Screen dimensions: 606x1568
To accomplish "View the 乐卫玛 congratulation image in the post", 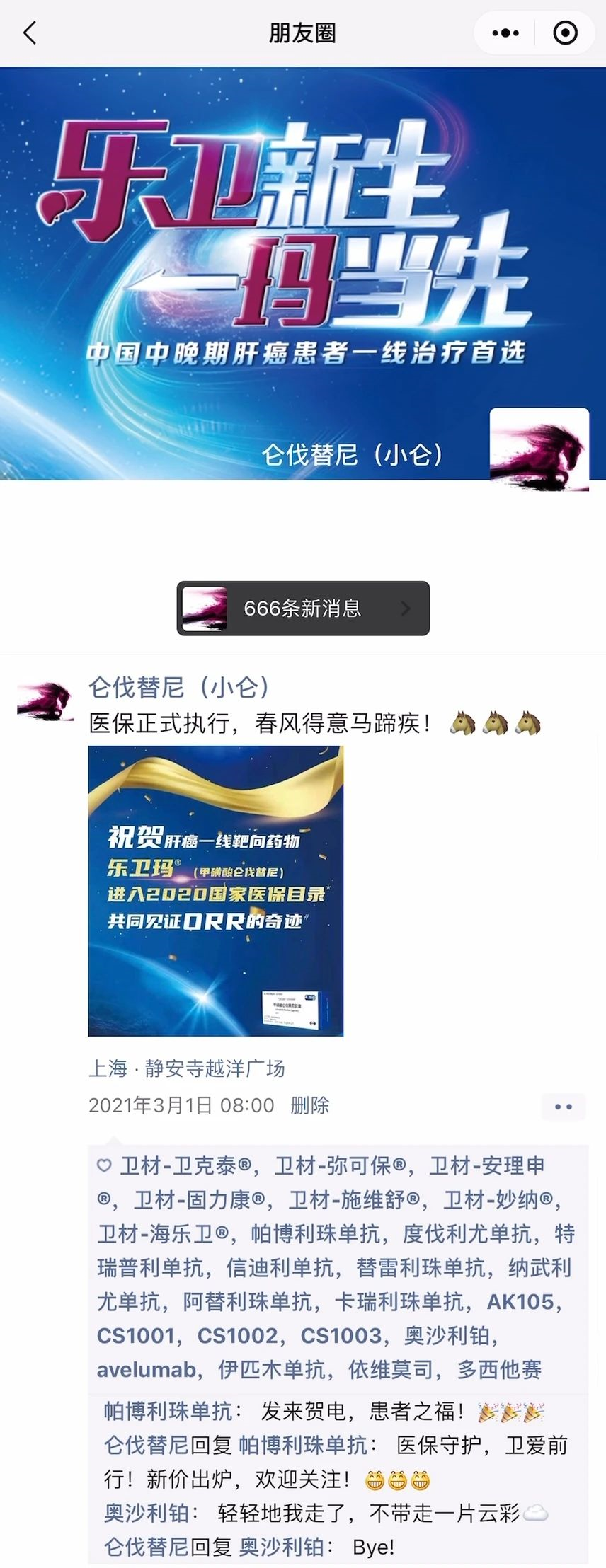I will pos(215,891).
